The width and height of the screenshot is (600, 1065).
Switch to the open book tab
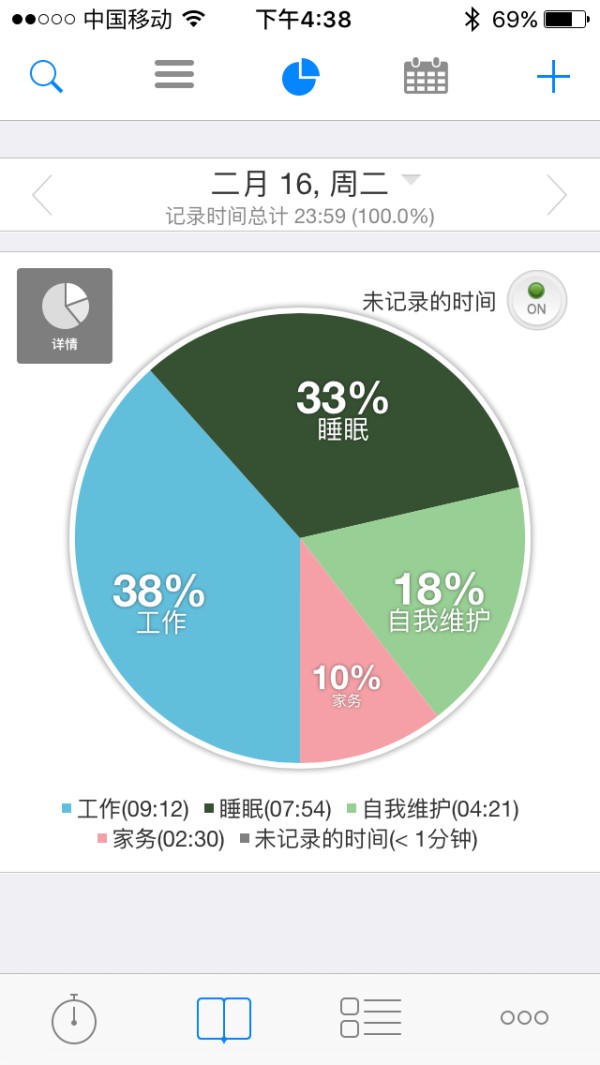point(224,1019)
